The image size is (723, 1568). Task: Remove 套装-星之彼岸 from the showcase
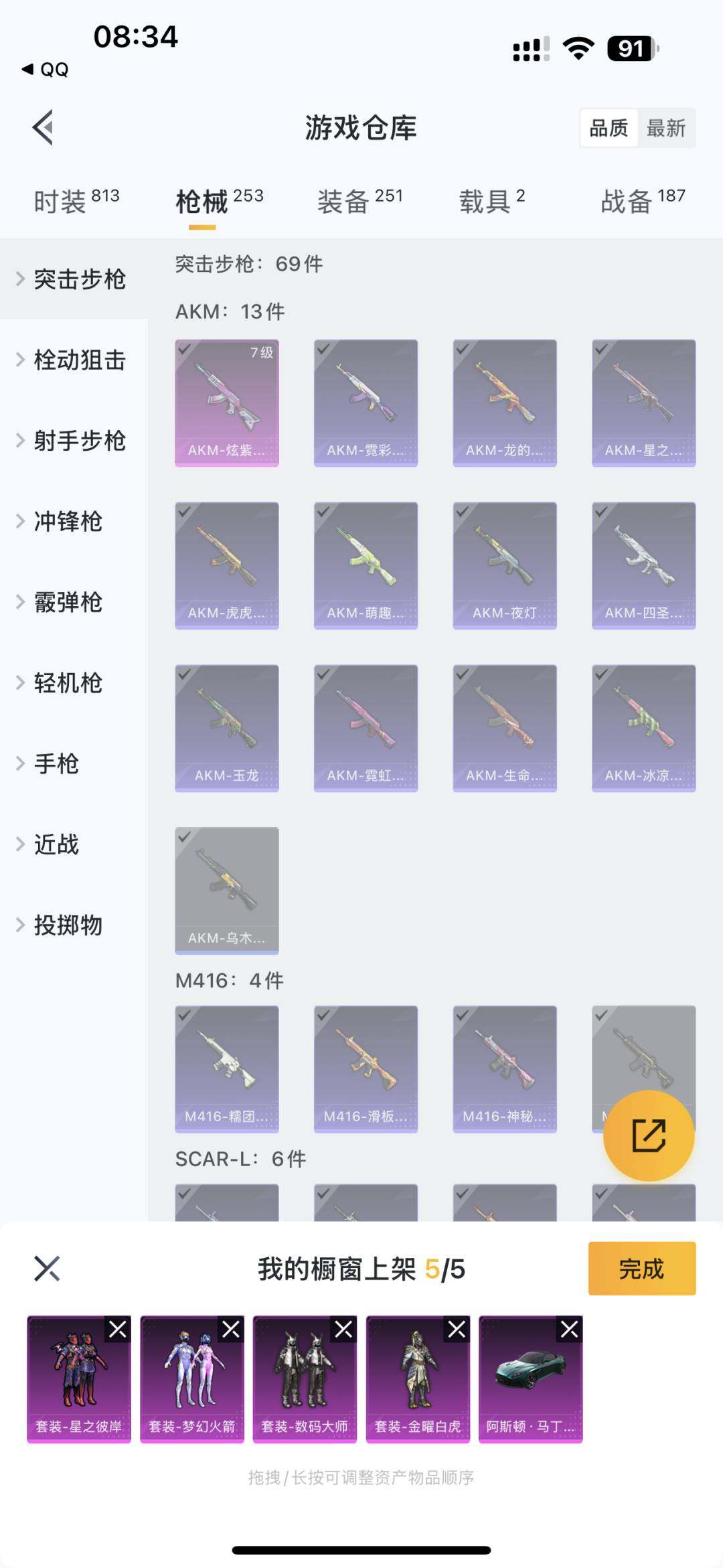point(117,1328)
